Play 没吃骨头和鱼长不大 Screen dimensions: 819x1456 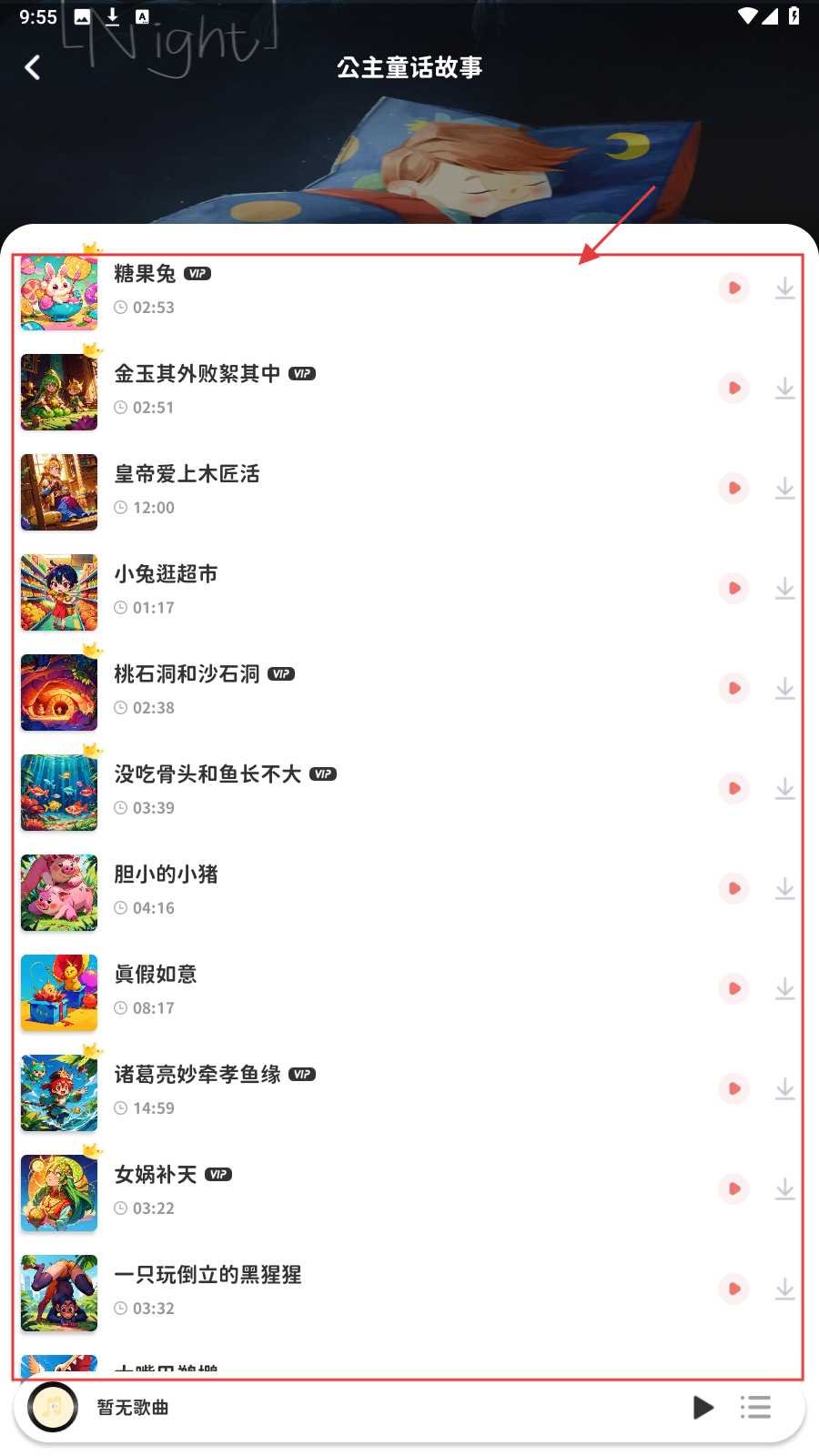click(x=733, y=789)
